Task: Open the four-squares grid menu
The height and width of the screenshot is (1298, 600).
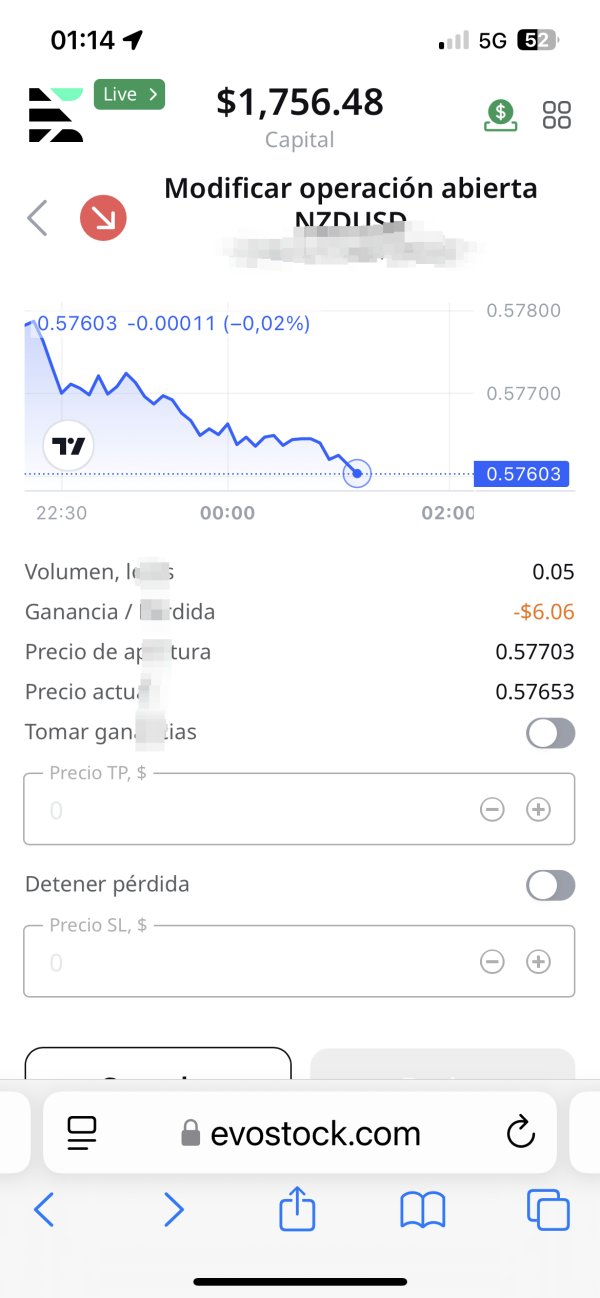Action: point(557,115)
